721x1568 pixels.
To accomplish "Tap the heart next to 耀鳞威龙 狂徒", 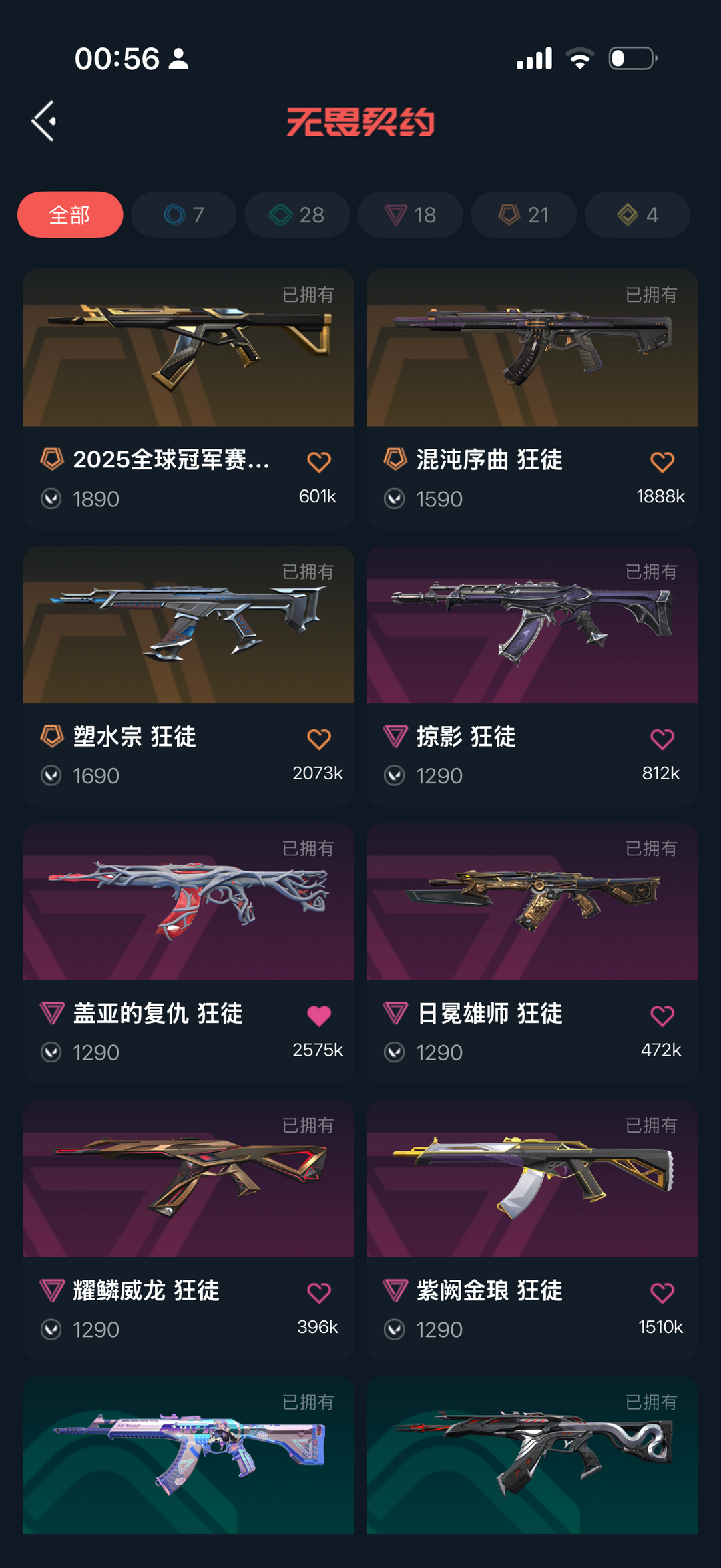I will [318, 1291].
